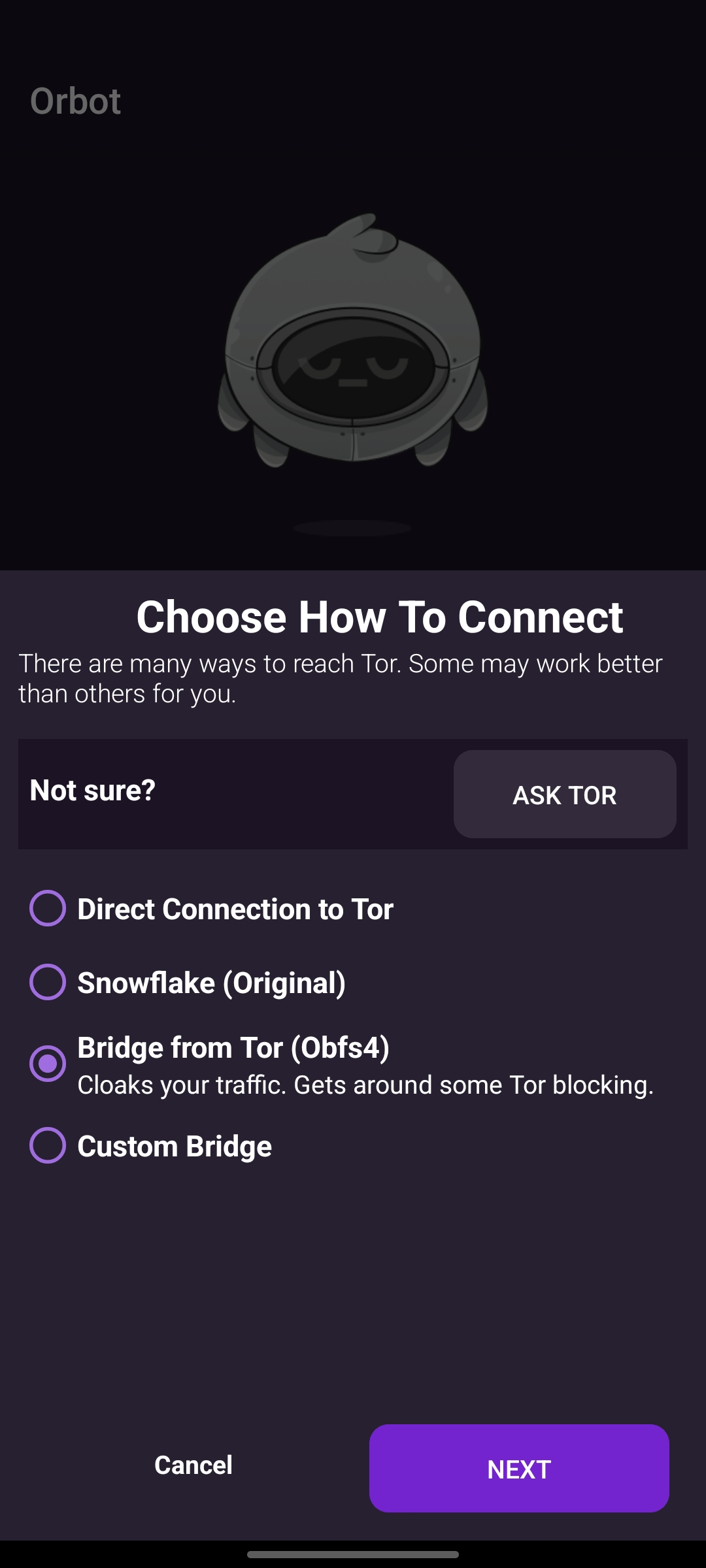Screen dimensions: 706x1568
Task: Select Direct Connection to Tor
Action: (x=212, y=909)
